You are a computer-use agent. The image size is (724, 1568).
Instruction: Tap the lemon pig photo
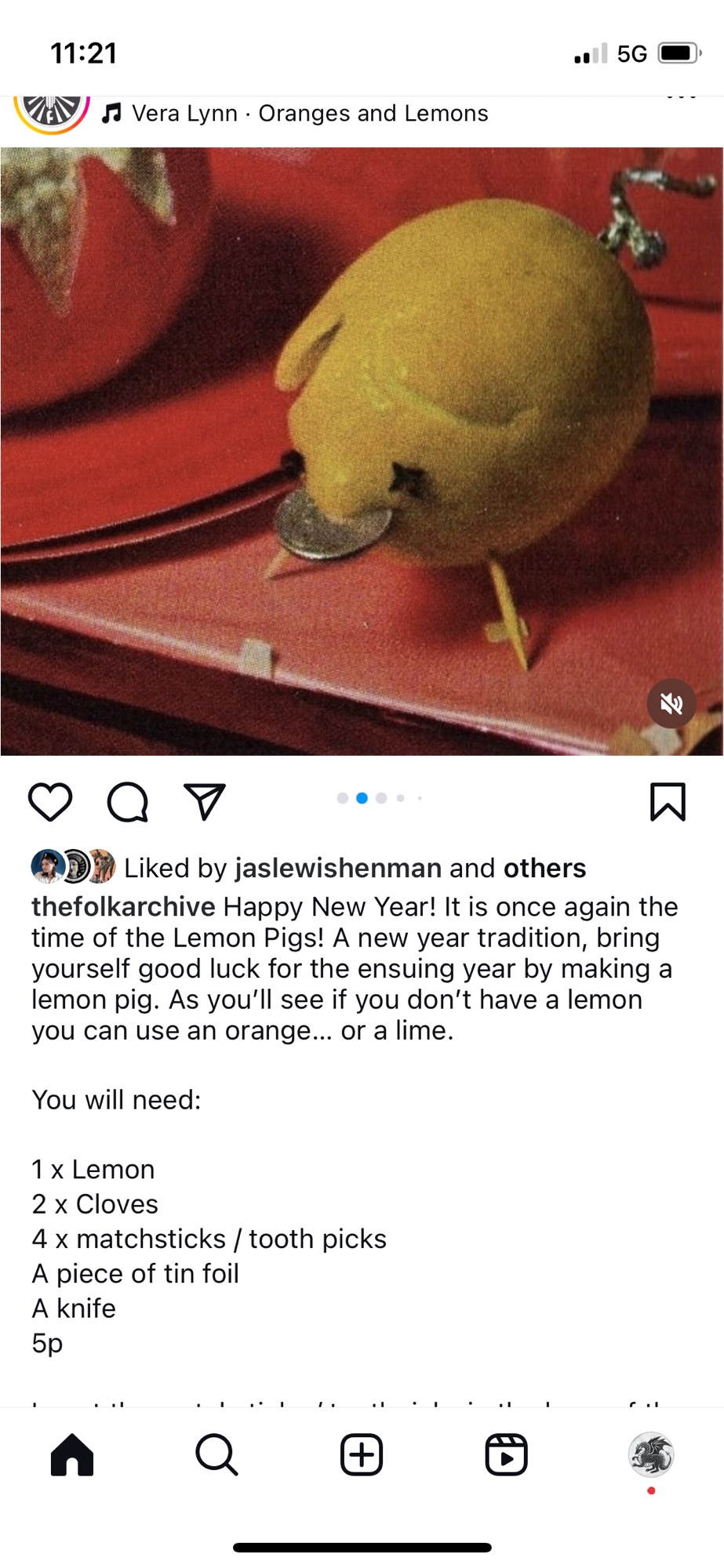(x=361, y=451)
